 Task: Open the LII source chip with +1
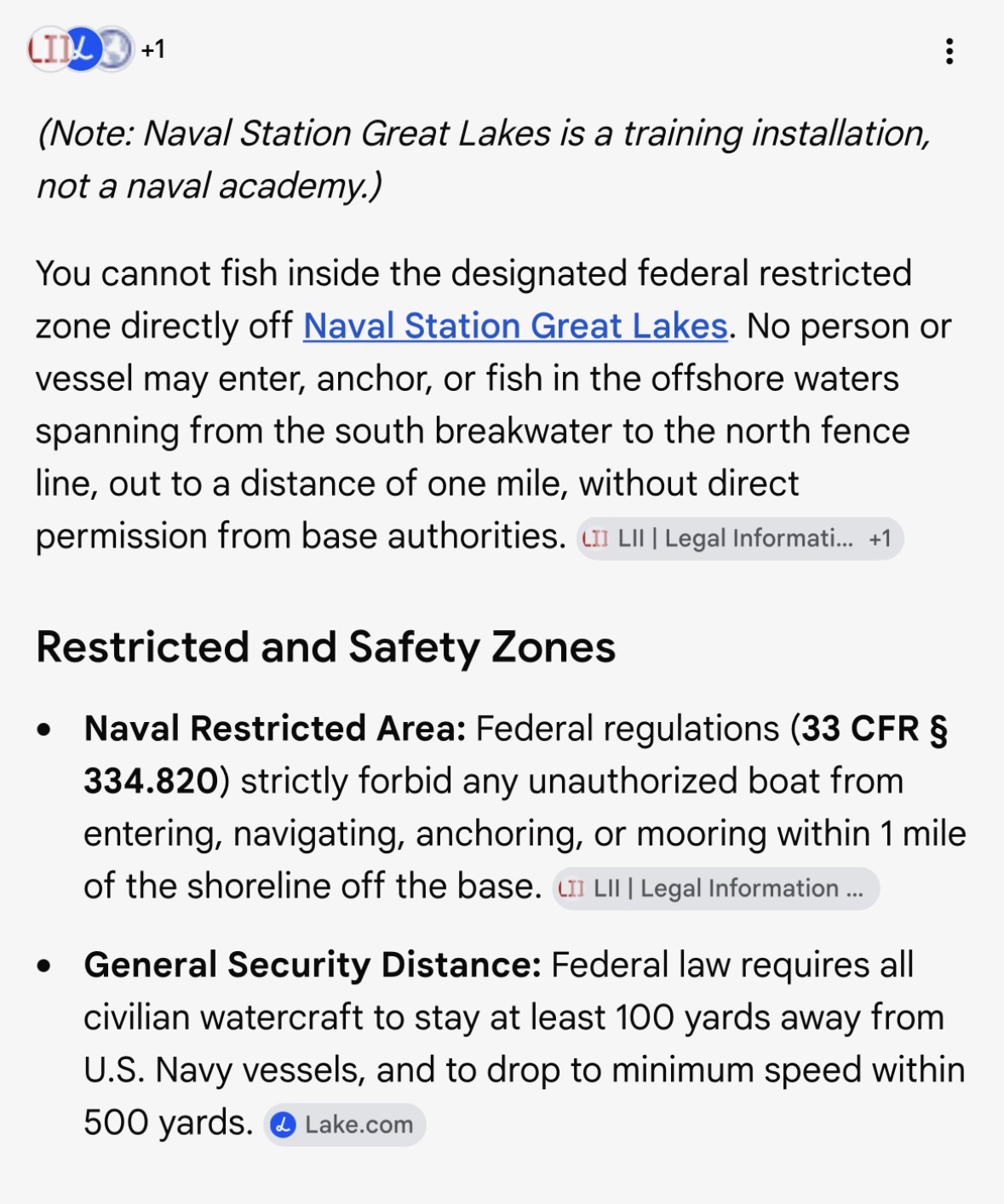739,538
